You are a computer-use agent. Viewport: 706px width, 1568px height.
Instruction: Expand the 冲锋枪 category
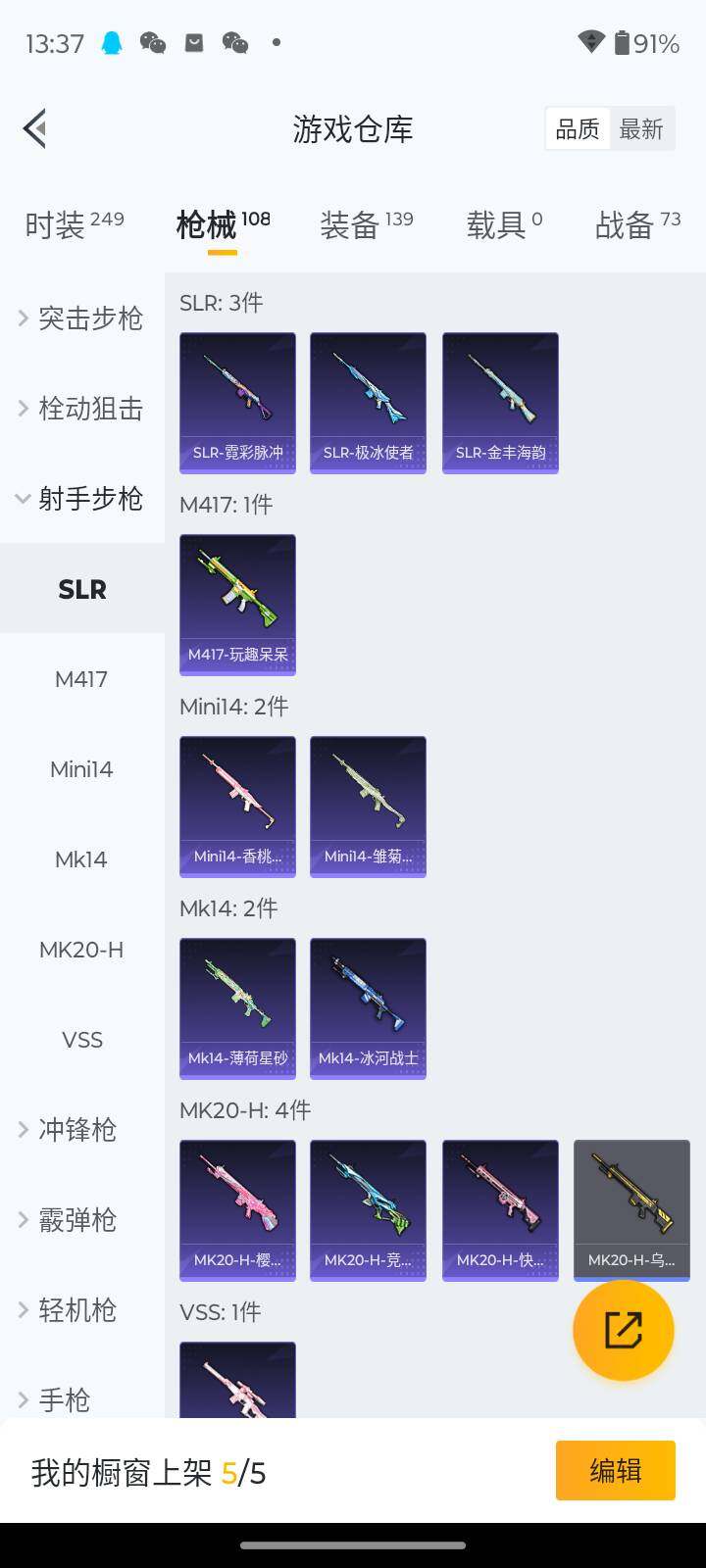(x=82, y=1129)
